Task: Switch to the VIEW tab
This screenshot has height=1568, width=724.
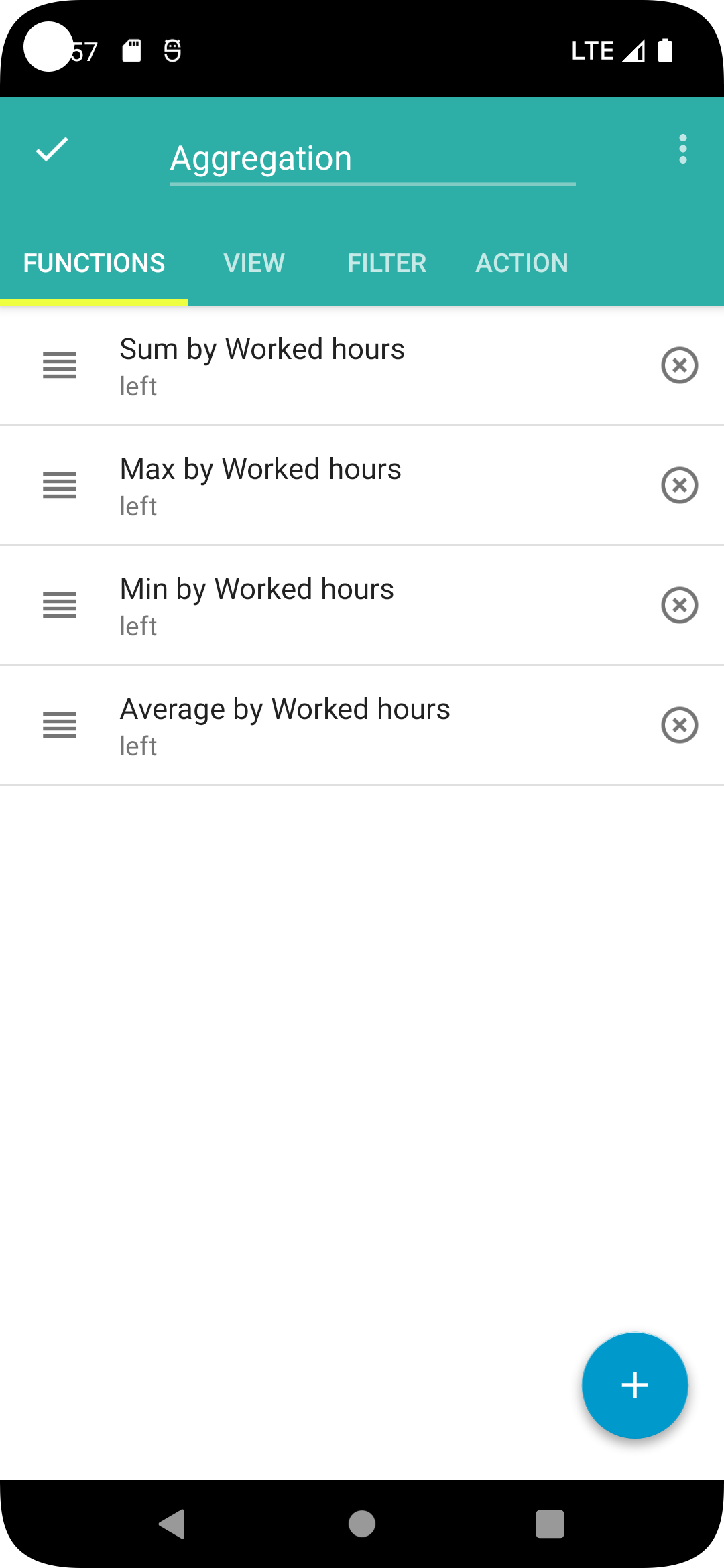Action: (255, 263)
